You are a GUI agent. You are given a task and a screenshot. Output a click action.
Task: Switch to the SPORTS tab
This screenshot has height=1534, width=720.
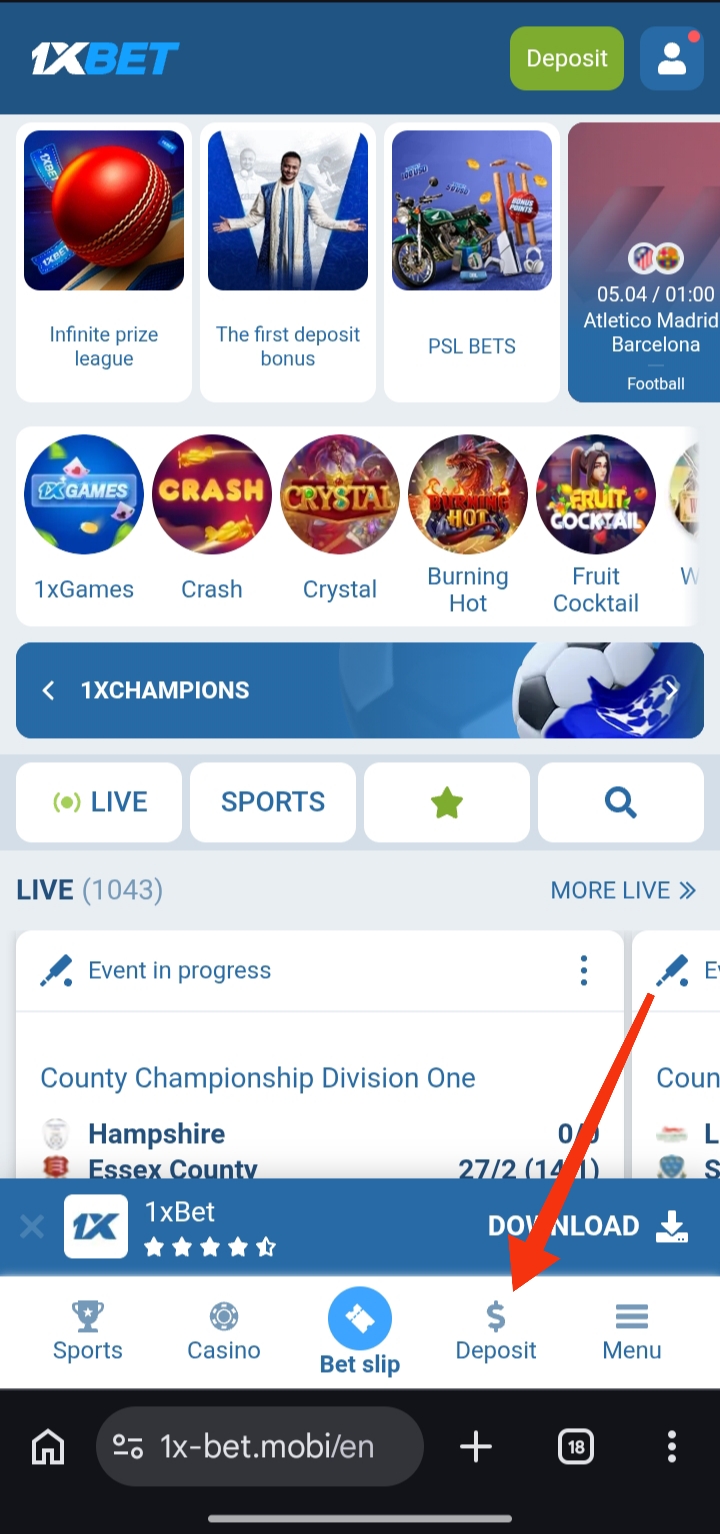pyautogui.click(x=273, y=802)
